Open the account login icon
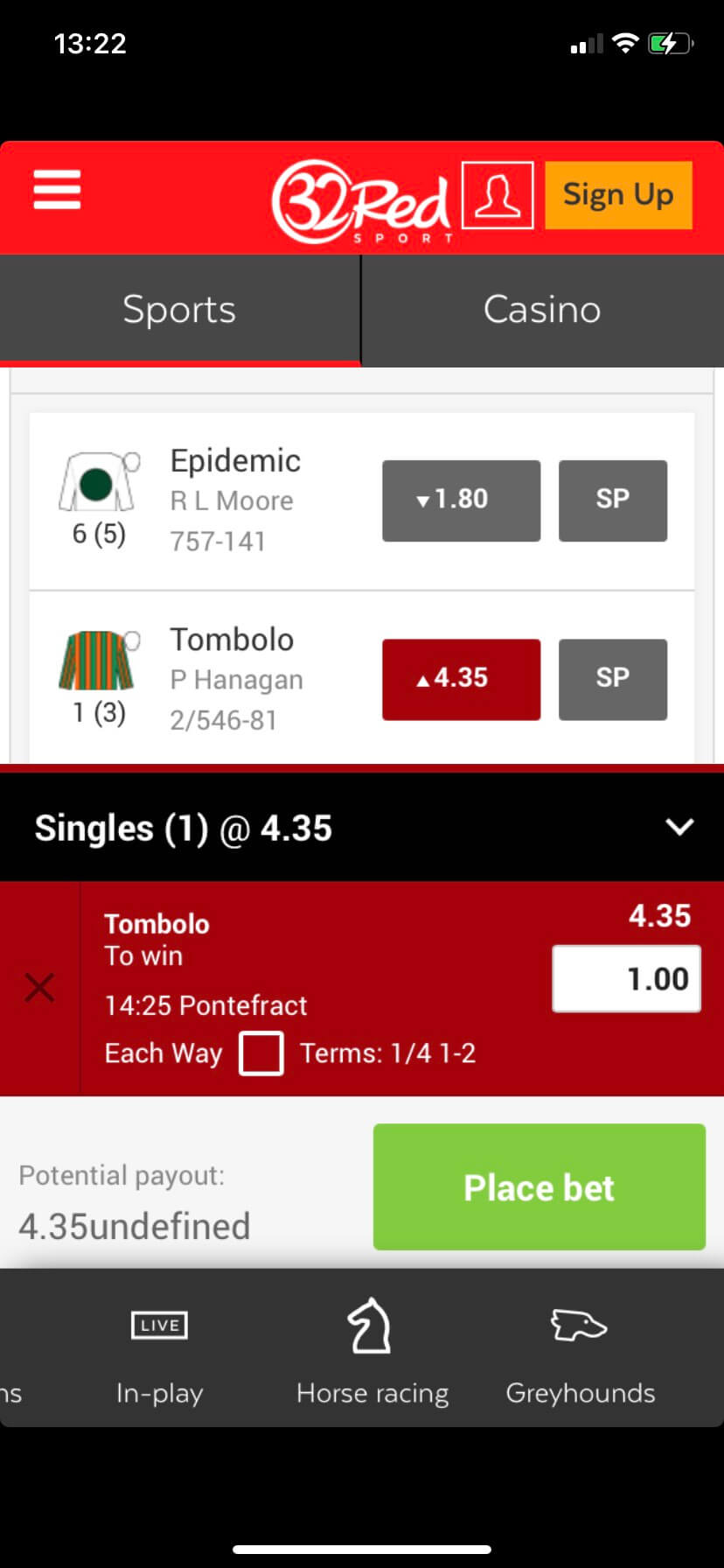724x1568 pixels. point(497,195)
